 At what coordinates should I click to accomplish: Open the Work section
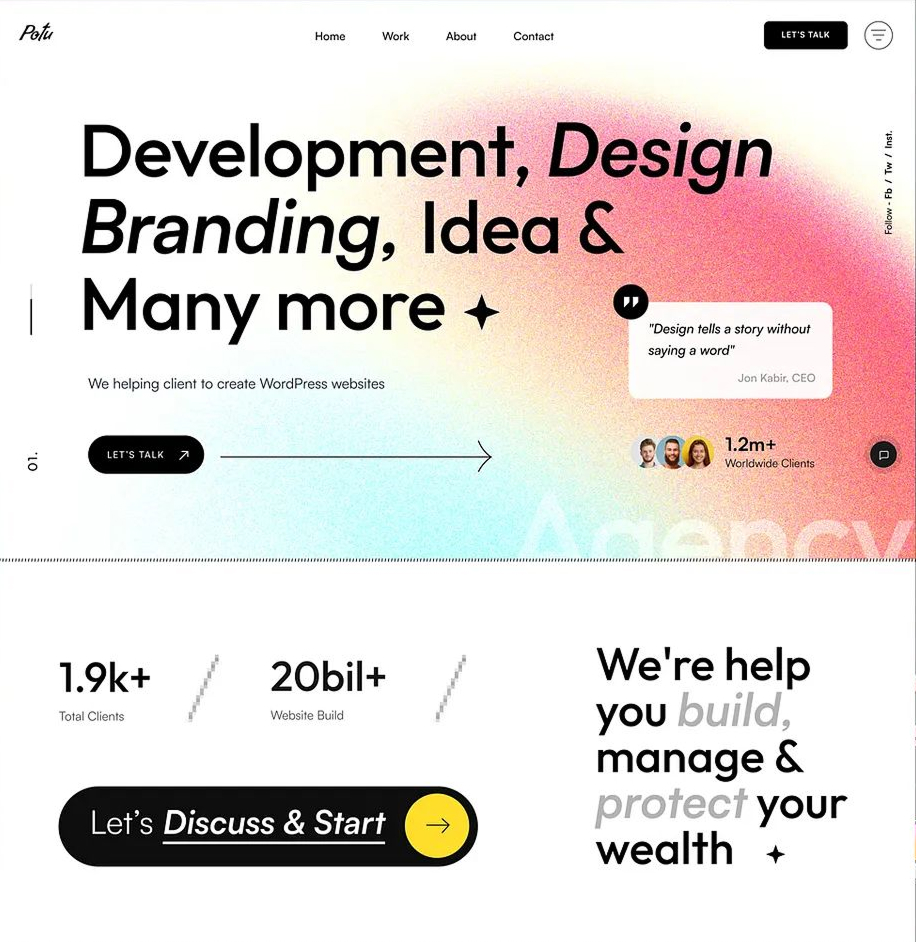tap(395, 36)
